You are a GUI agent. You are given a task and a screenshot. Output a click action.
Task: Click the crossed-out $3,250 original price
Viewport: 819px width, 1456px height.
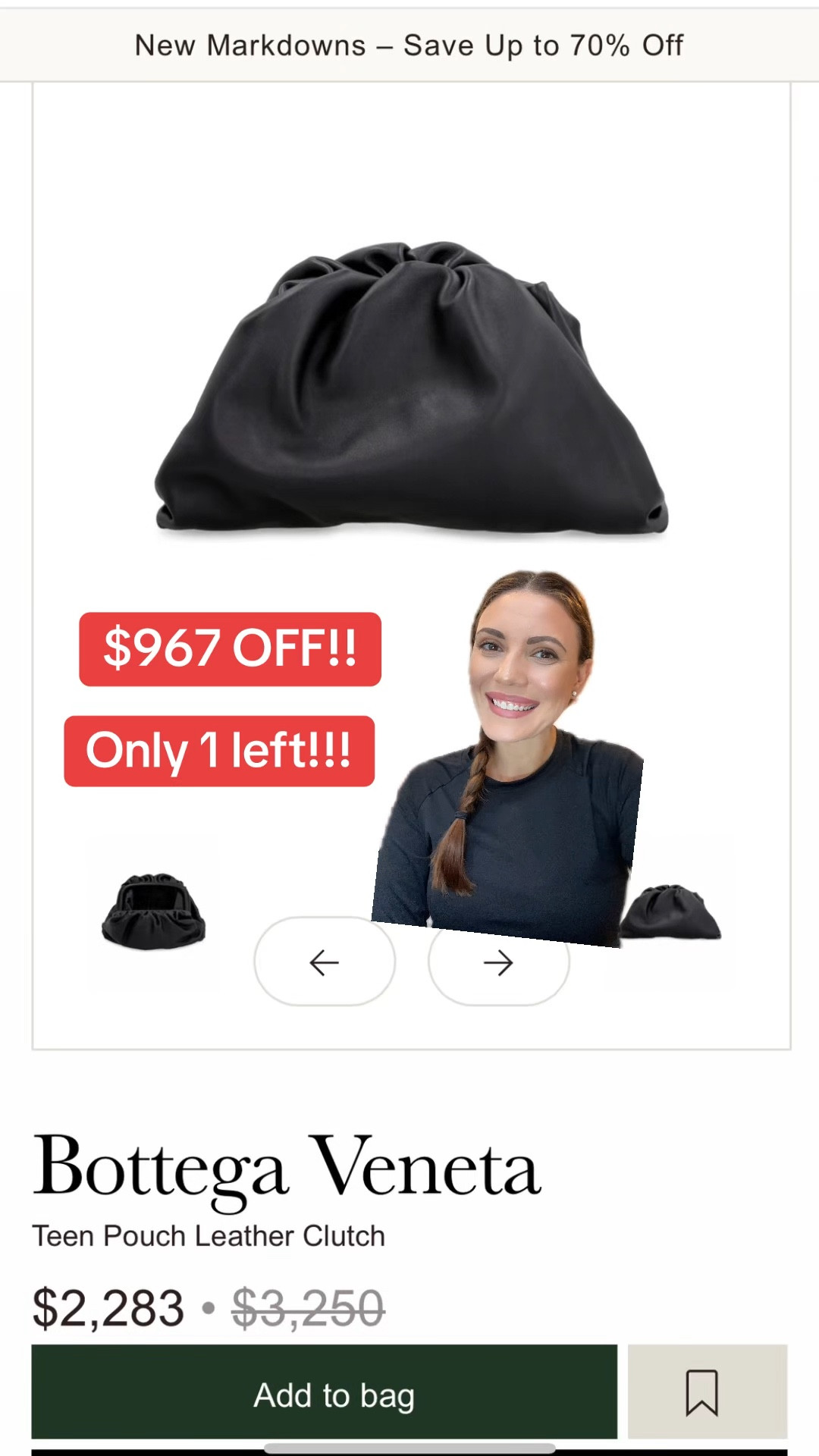coord(307,1306)
